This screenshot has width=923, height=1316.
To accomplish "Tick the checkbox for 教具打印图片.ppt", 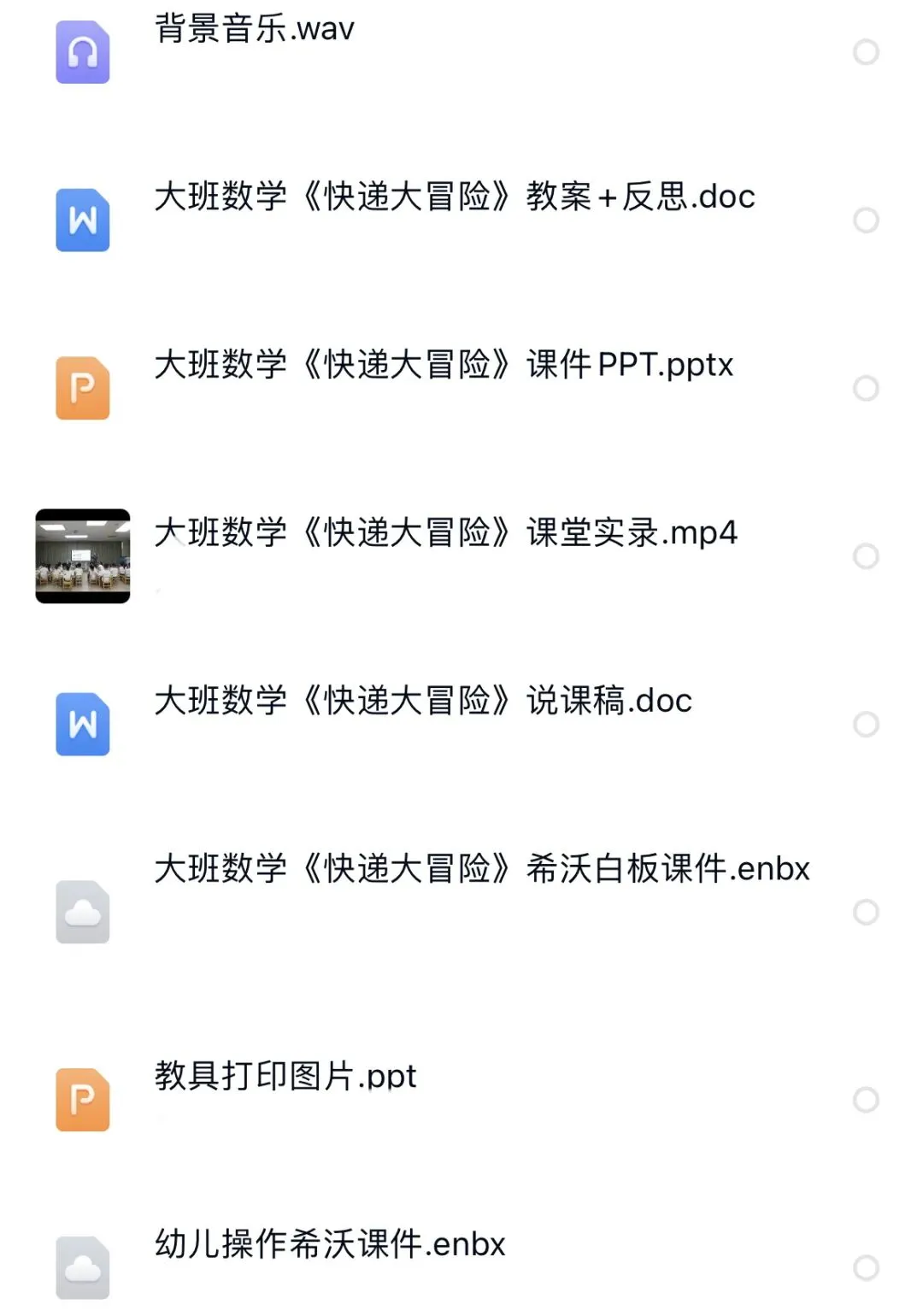I will (866, 1100).
